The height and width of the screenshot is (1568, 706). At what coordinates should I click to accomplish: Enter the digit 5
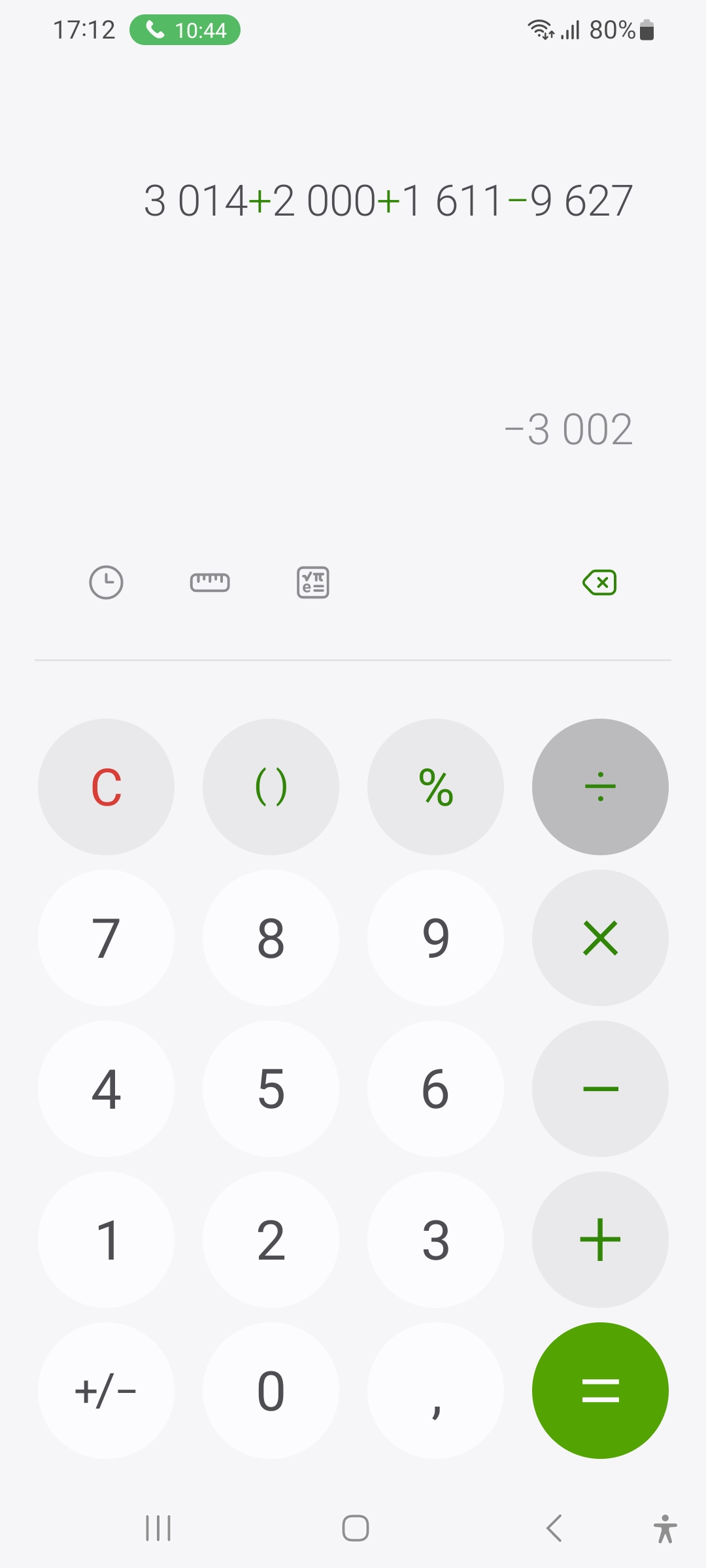click(271, 1088)
